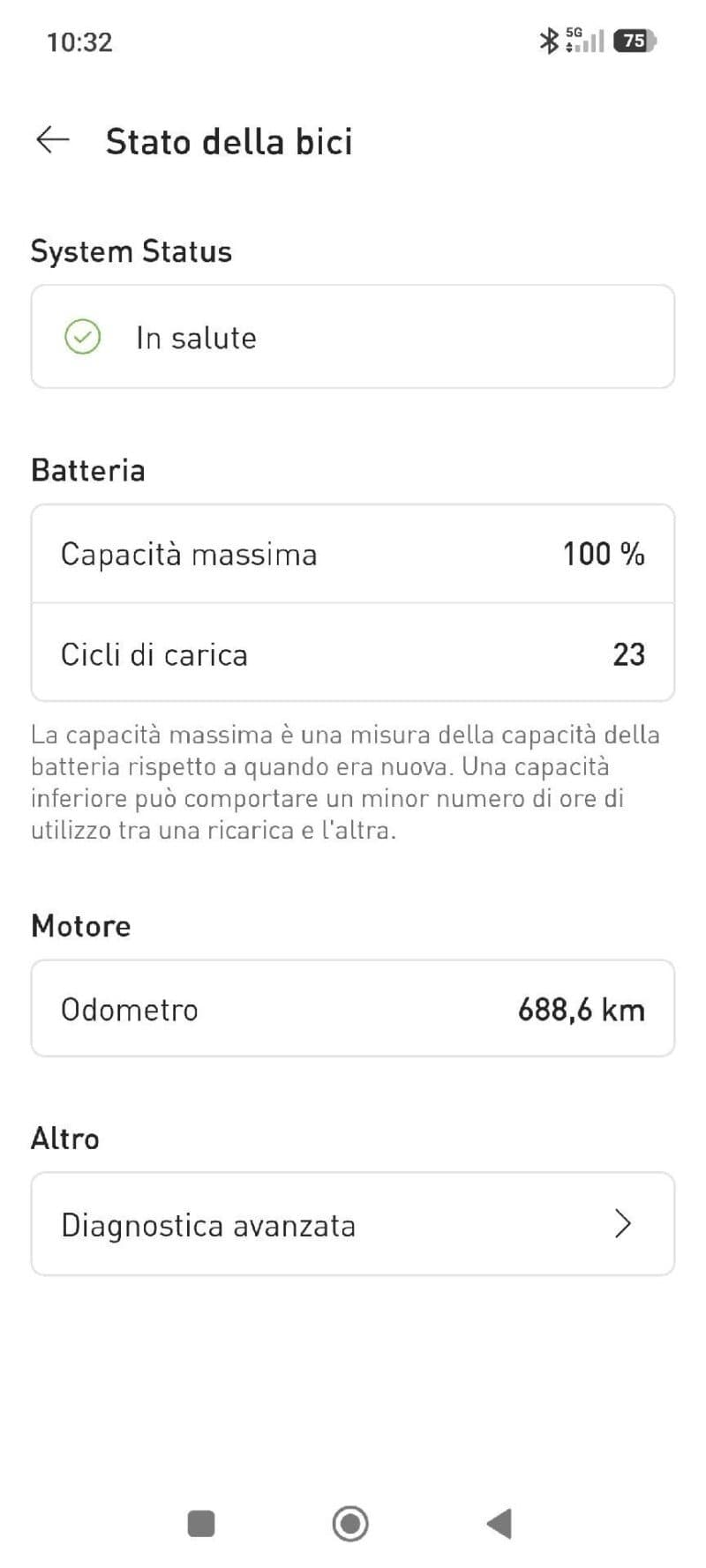Go back from Stato della bici
This screenshot has height=1568, width=706.
(53, 139)
